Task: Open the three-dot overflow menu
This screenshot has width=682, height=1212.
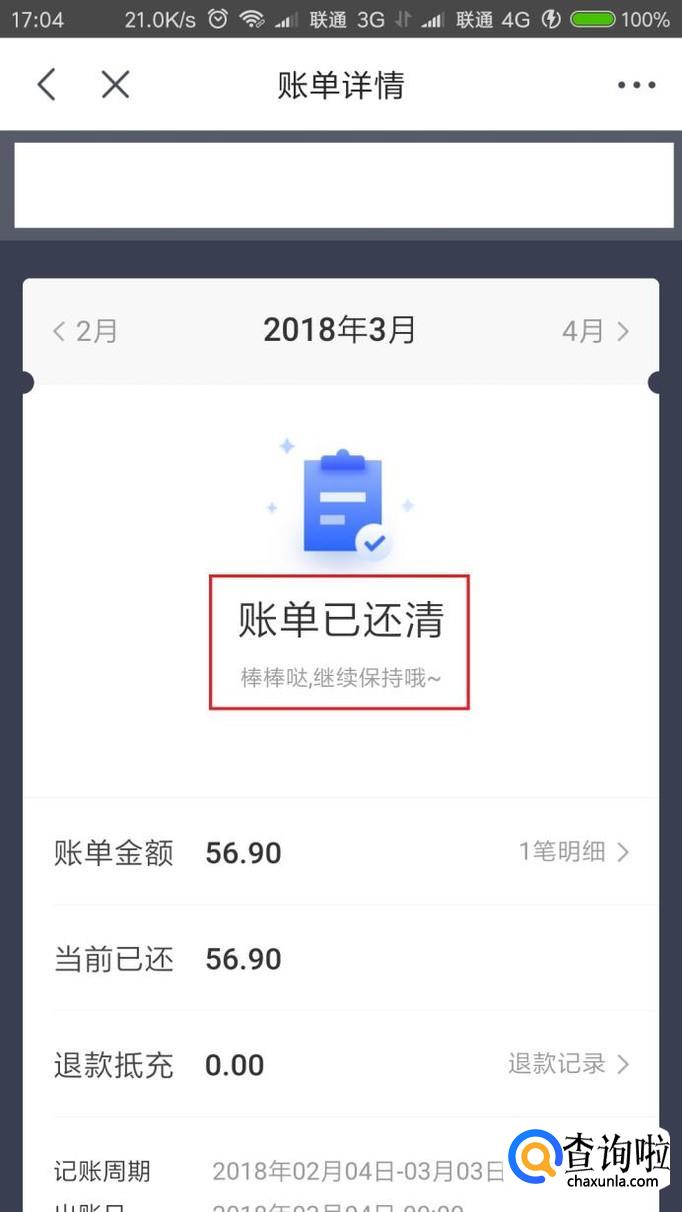Action: pos(636,85)
